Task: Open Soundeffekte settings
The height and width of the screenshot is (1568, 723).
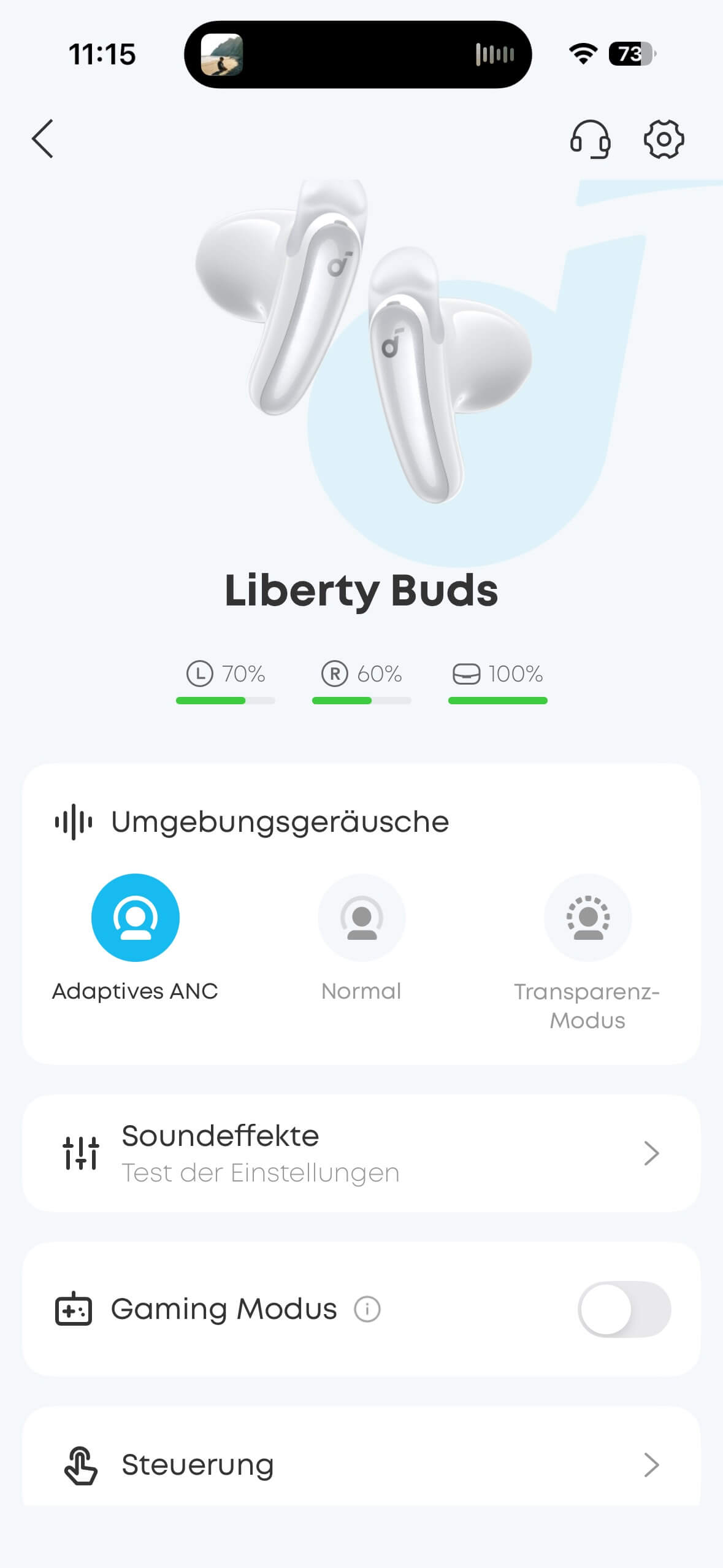Action: [361, 1153]
